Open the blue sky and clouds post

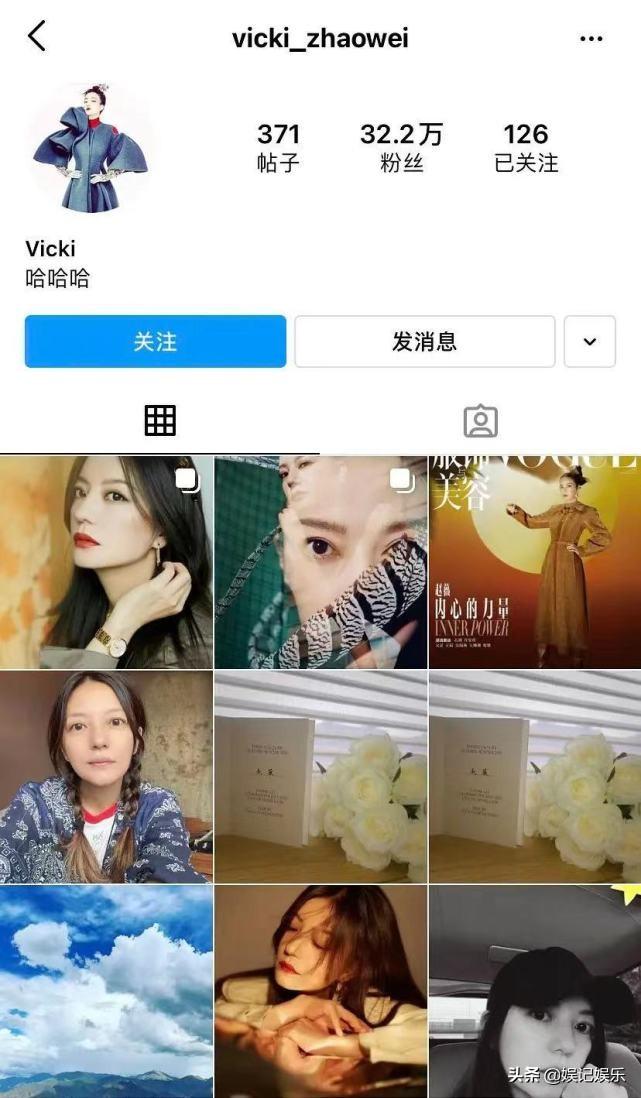tap(106, 990)
